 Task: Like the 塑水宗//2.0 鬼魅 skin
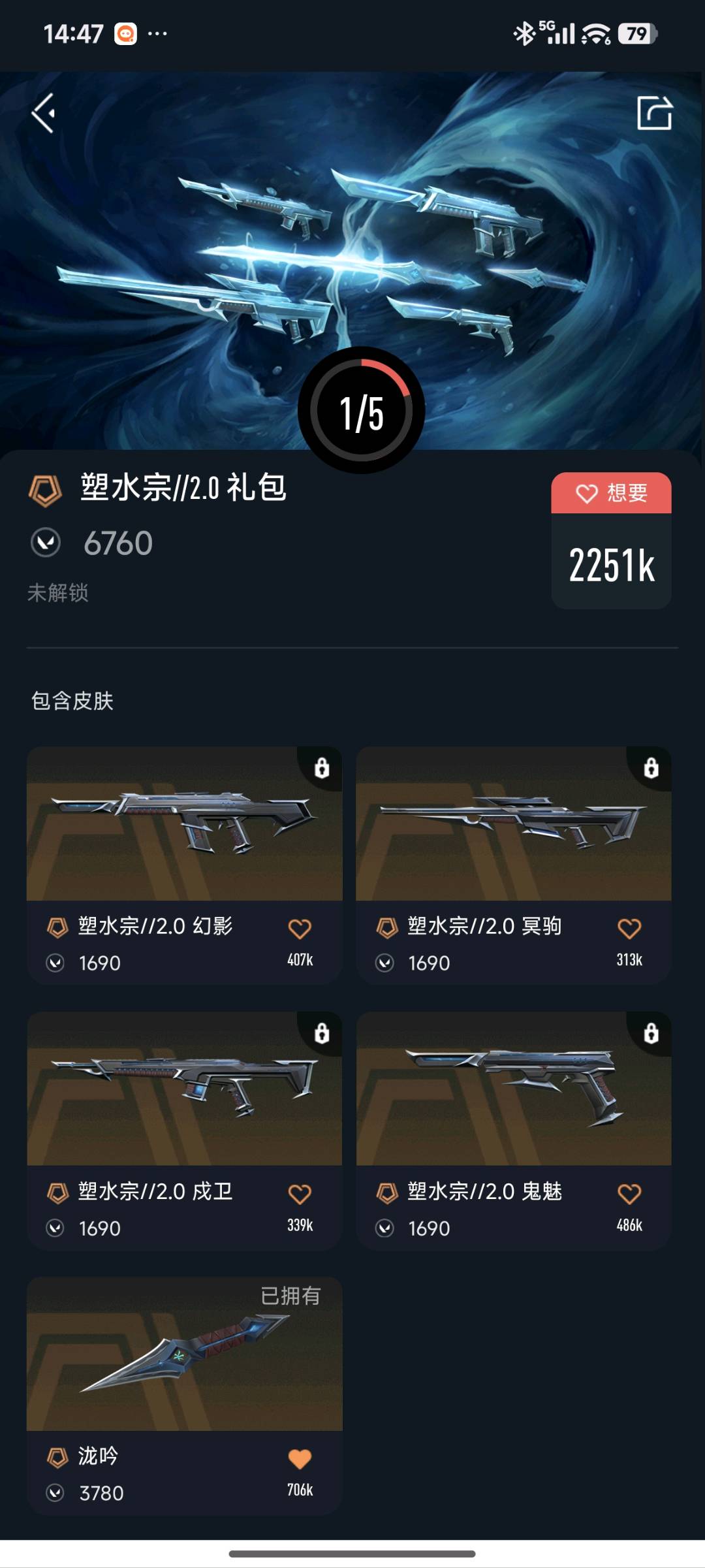pos(629,1194)
